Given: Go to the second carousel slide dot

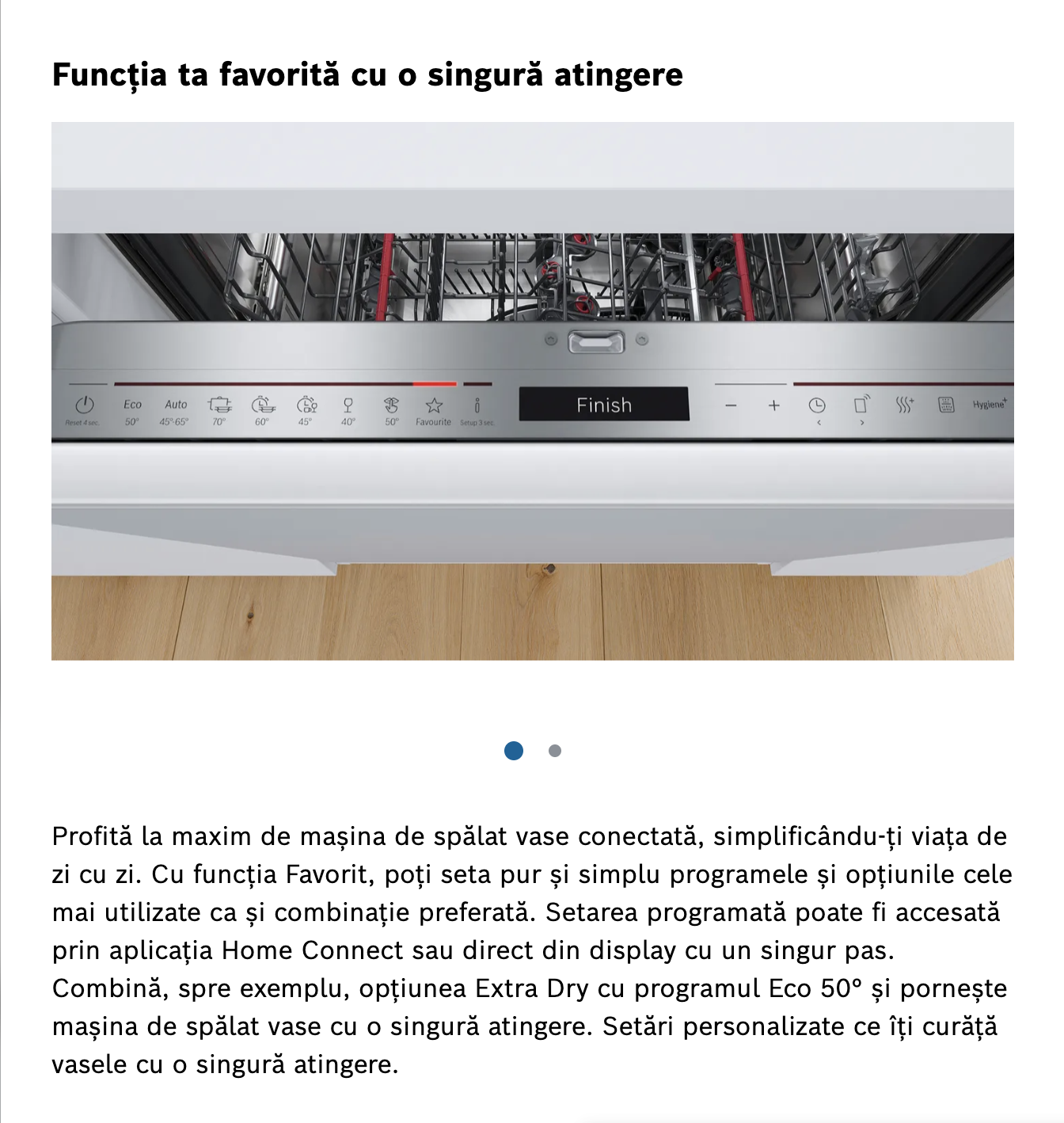Looking at the screenshot, I should click(555, 751).
